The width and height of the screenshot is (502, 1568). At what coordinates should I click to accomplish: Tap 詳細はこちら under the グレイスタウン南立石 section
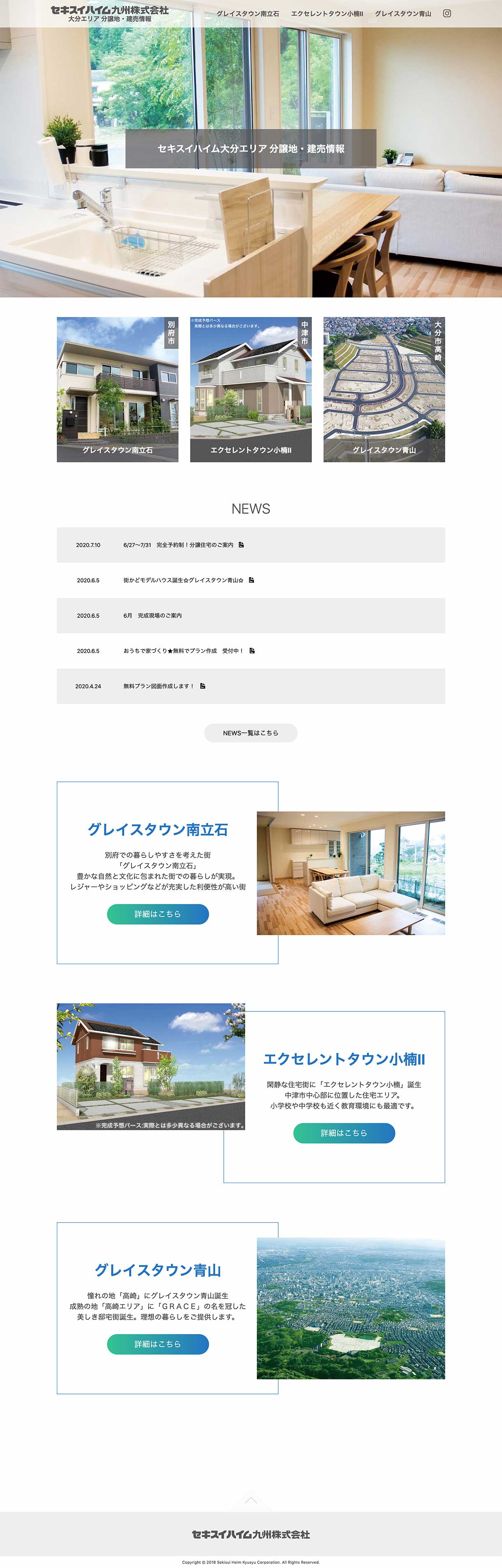(158, 913)
